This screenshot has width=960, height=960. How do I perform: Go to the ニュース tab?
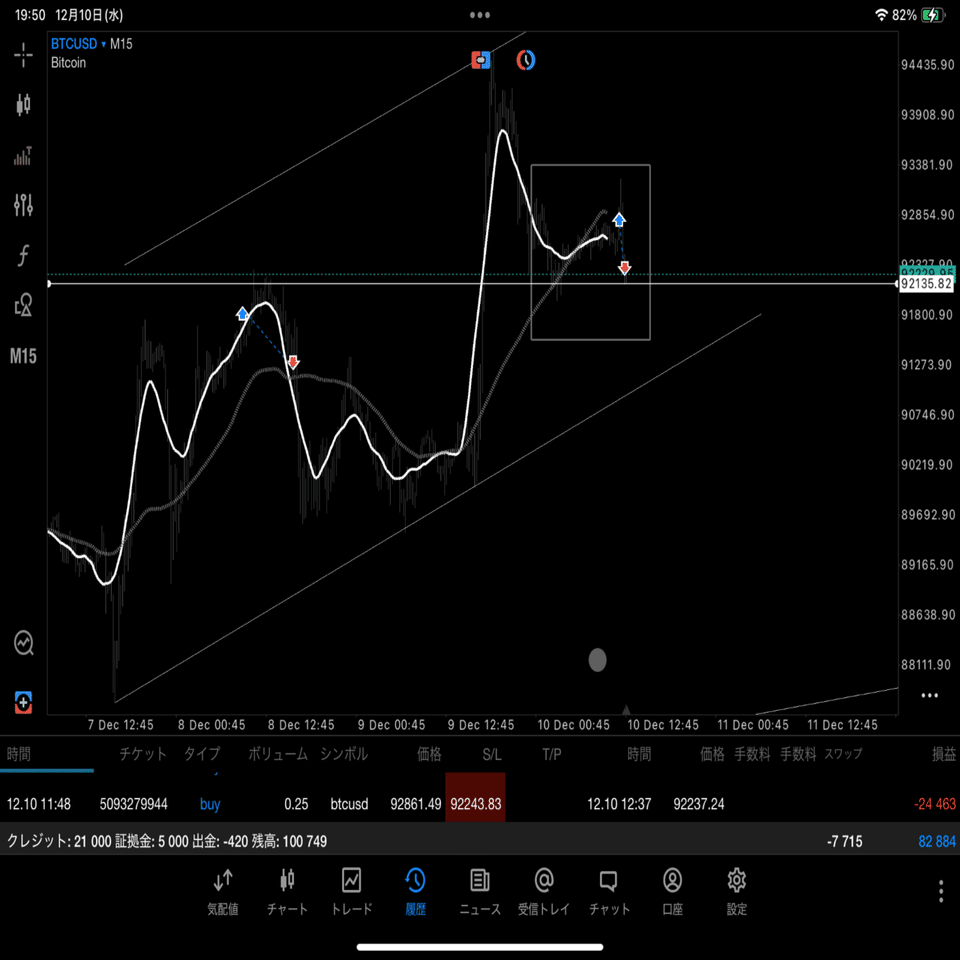(x=480, y=890)
